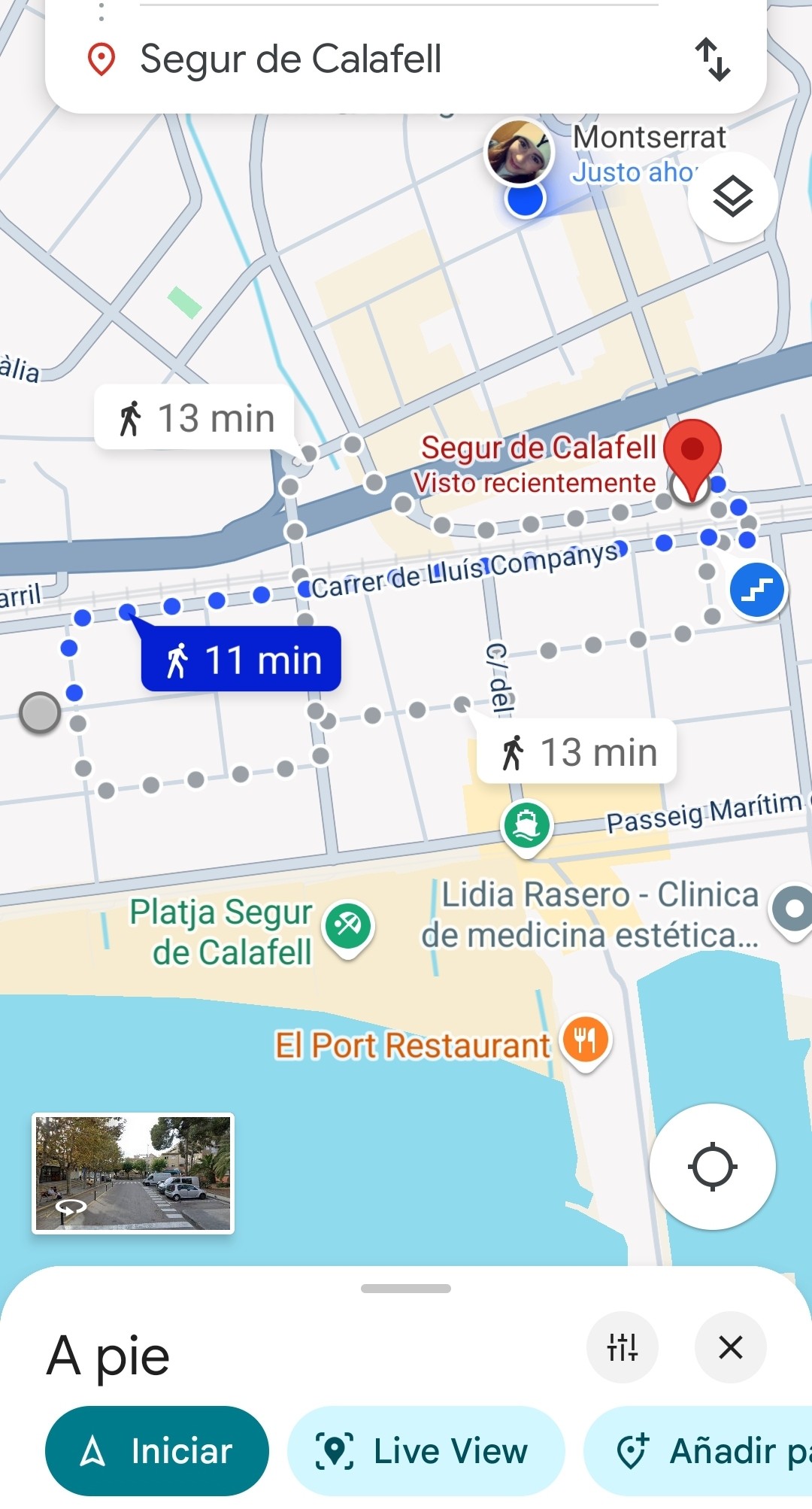Swap origin and destination
The height and width of the screenshot is (1509, 812).
[x=713, y=59]
